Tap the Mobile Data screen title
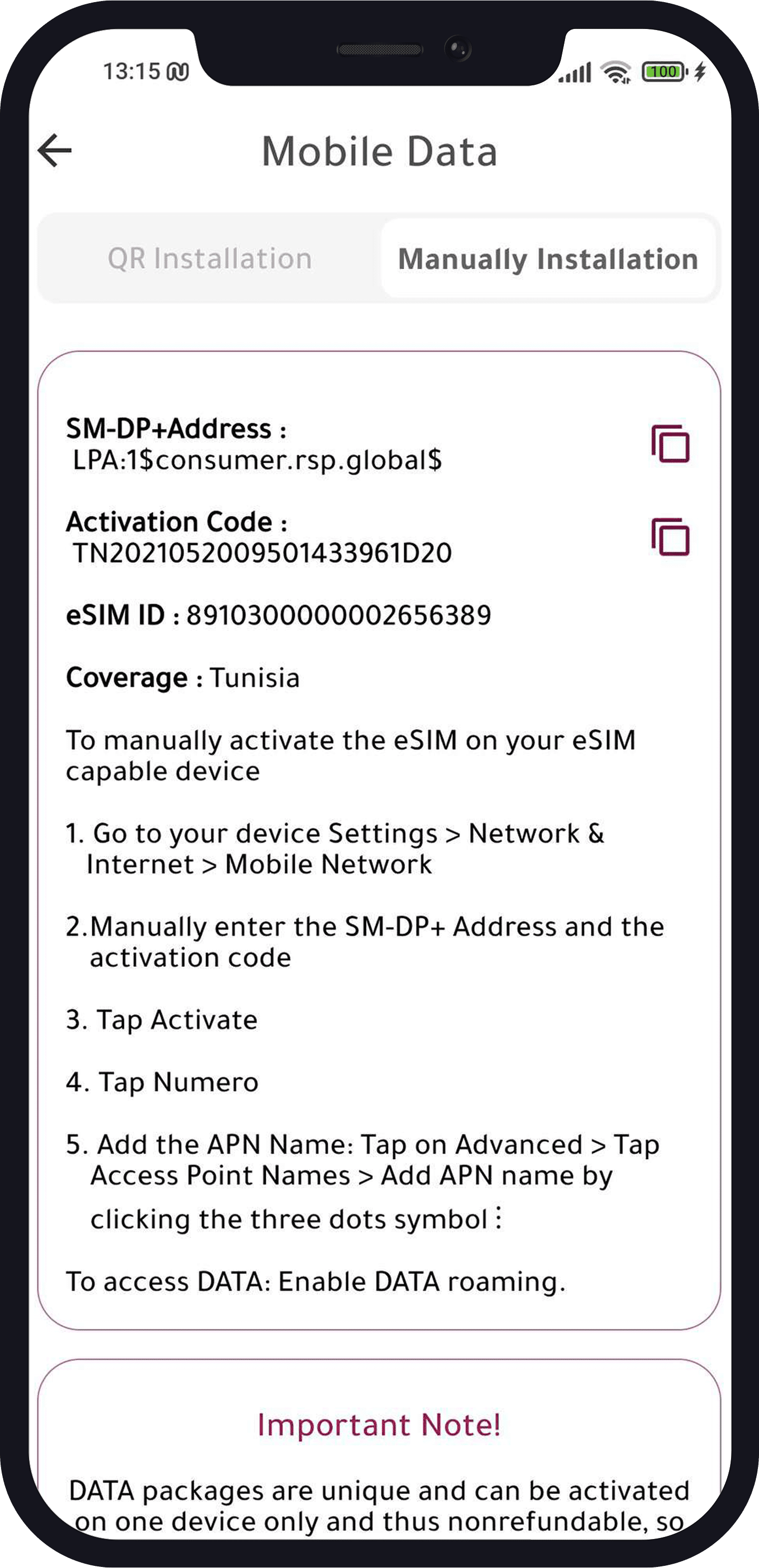759x1568 pixels. point(379,151)
